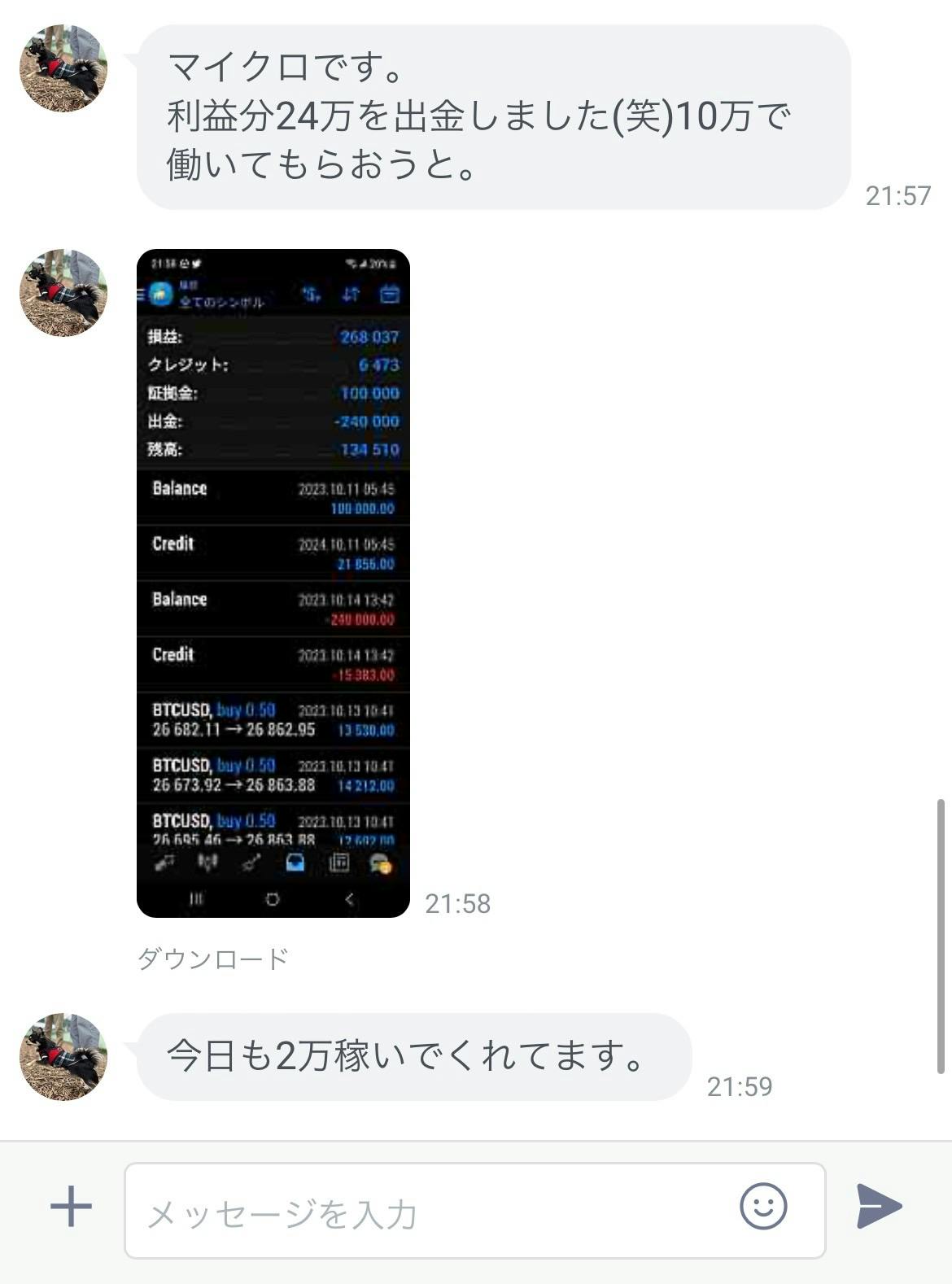This screenshot has width=952, height=1284.
Task: Tap ダウンロード to save the image
Action: [x=212, y=959]
